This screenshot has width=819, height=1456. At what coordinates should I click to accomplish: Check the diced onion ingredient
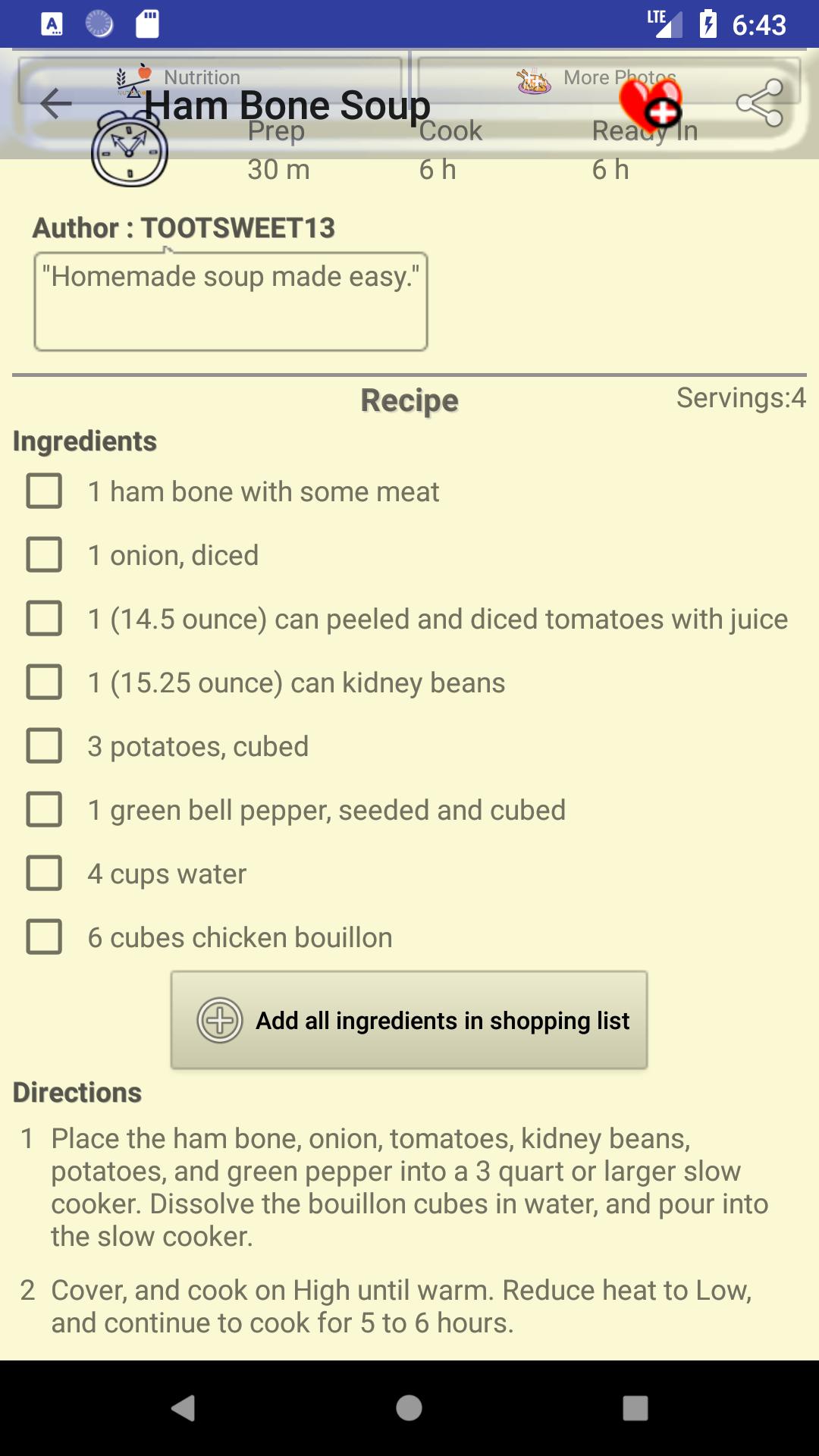(44, 555)
